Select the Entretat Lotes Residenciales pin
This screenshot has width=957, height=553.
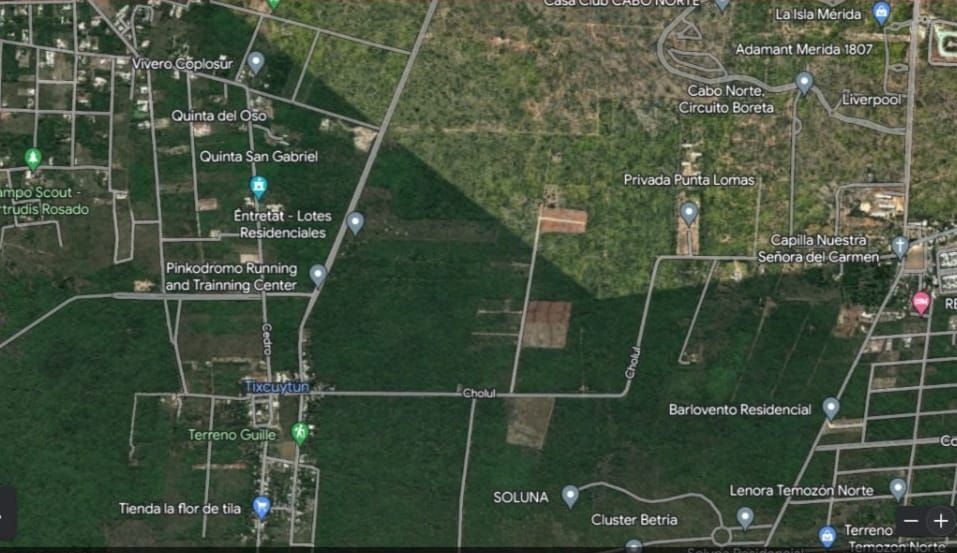pos(355,222)
